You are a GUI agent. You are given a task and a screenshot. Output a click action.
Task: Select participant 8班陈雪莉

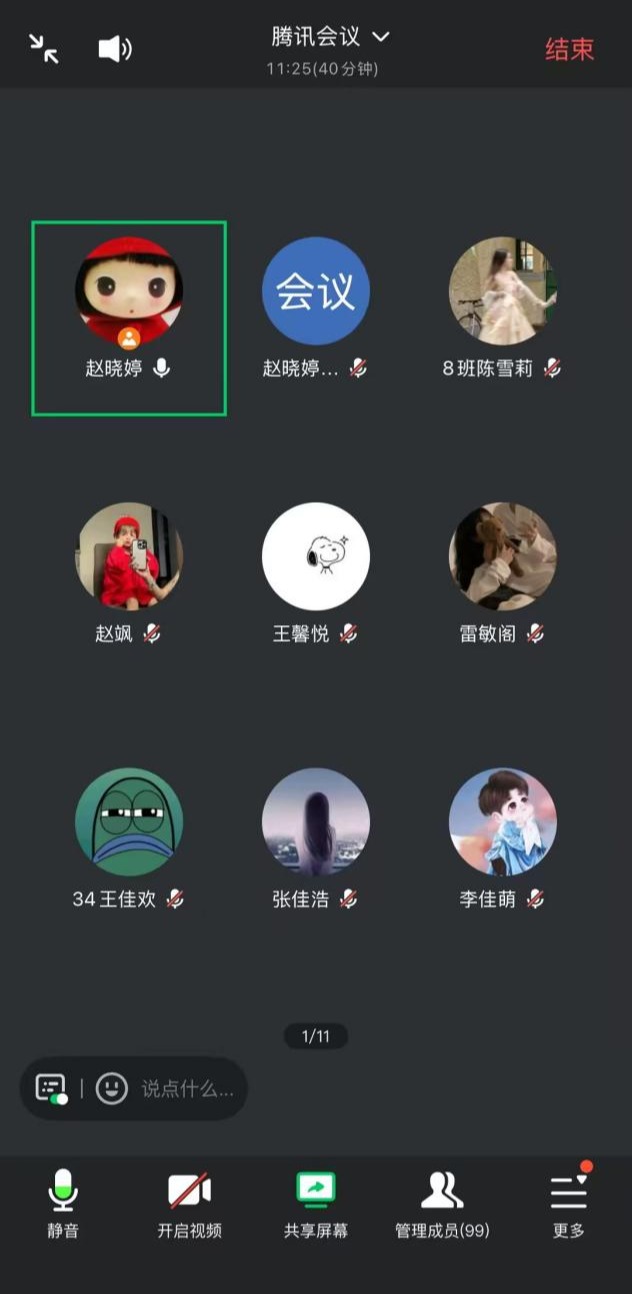[502, 291]
